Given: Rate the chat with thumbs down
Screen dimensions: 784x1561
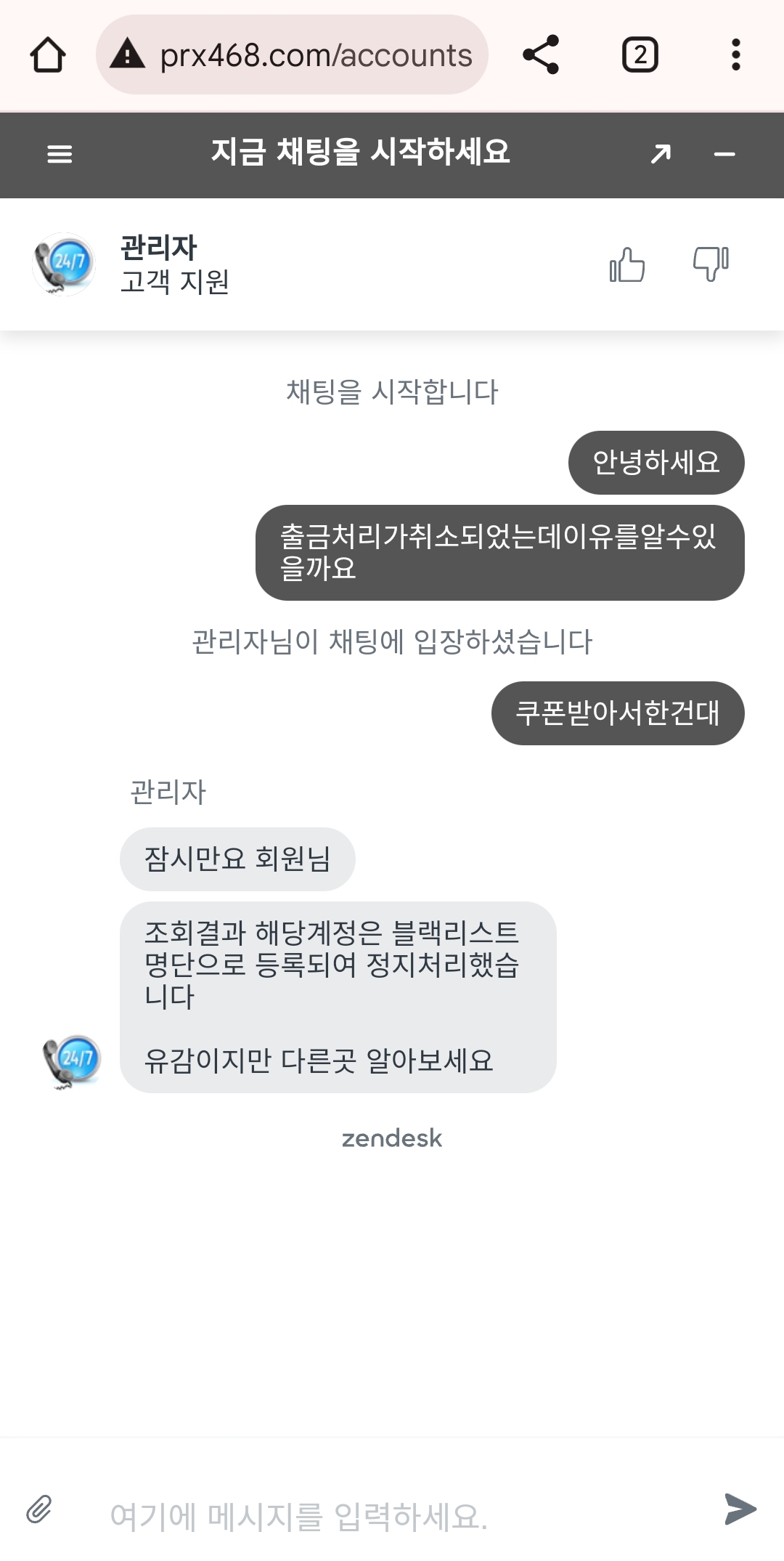Looking at the screenshot, I should point(711,264).
